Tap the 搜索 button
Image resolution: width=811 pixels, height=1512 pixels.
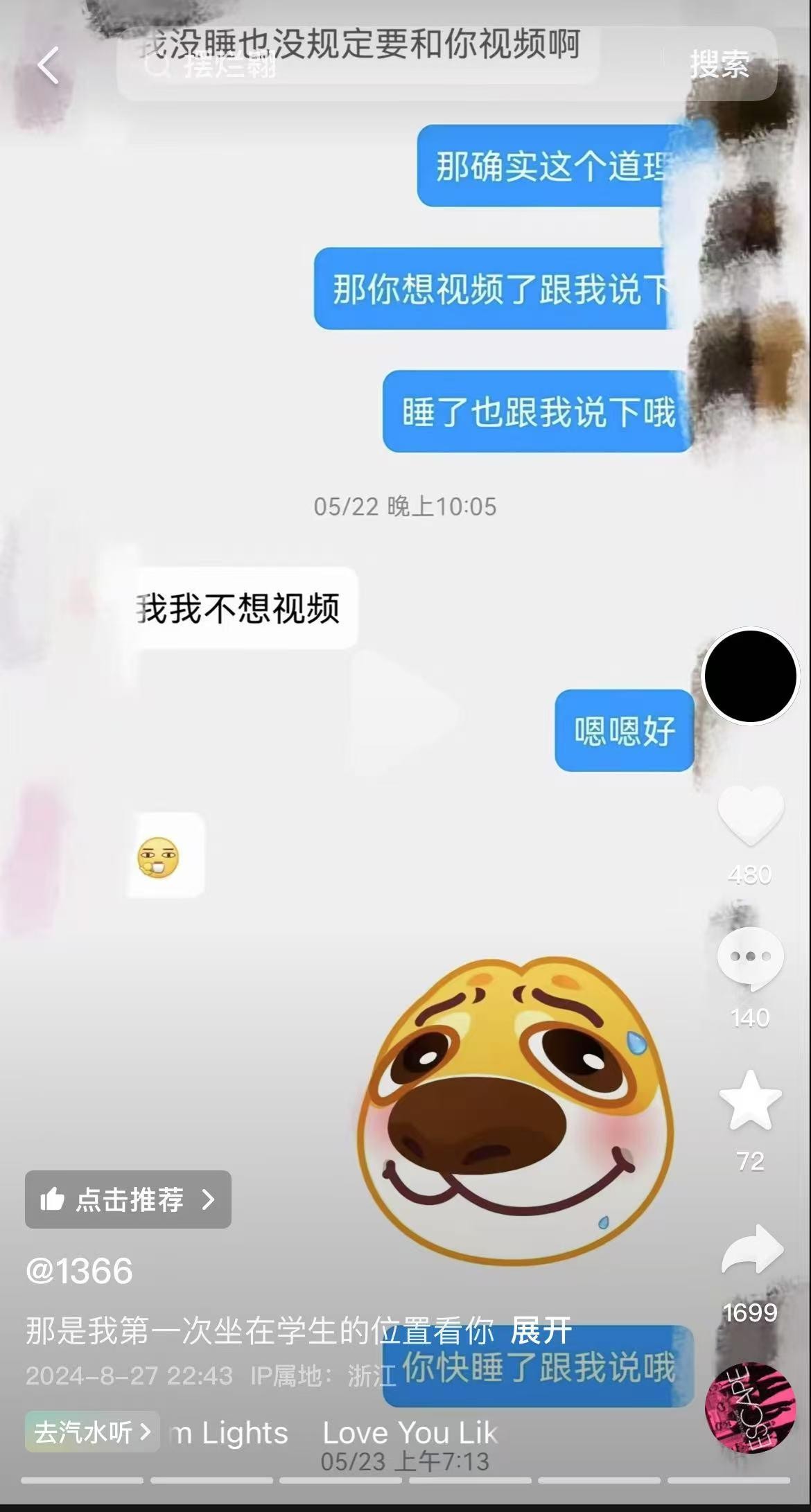720,66
